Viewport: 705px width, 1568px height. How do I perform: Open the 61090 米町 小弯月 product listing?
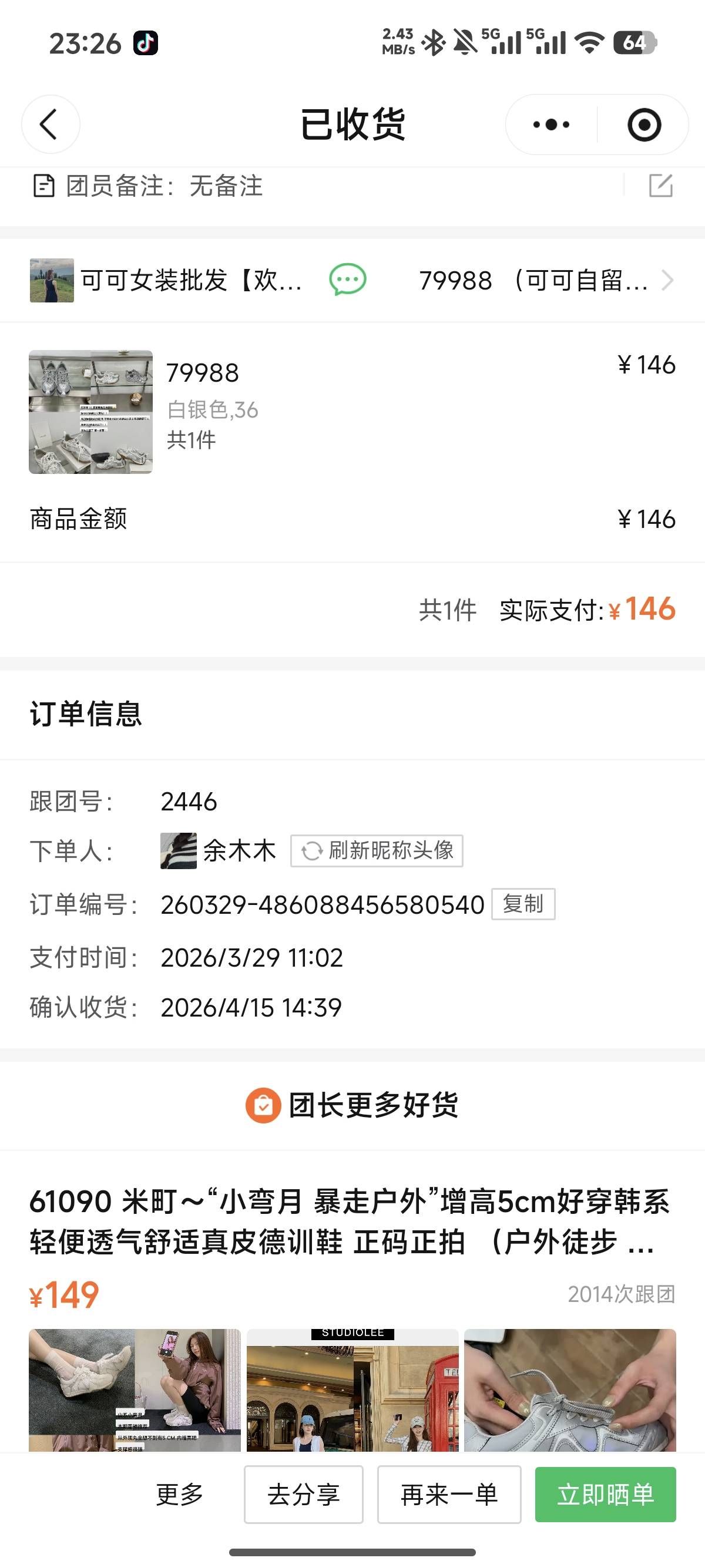(x=348, y=1221)
